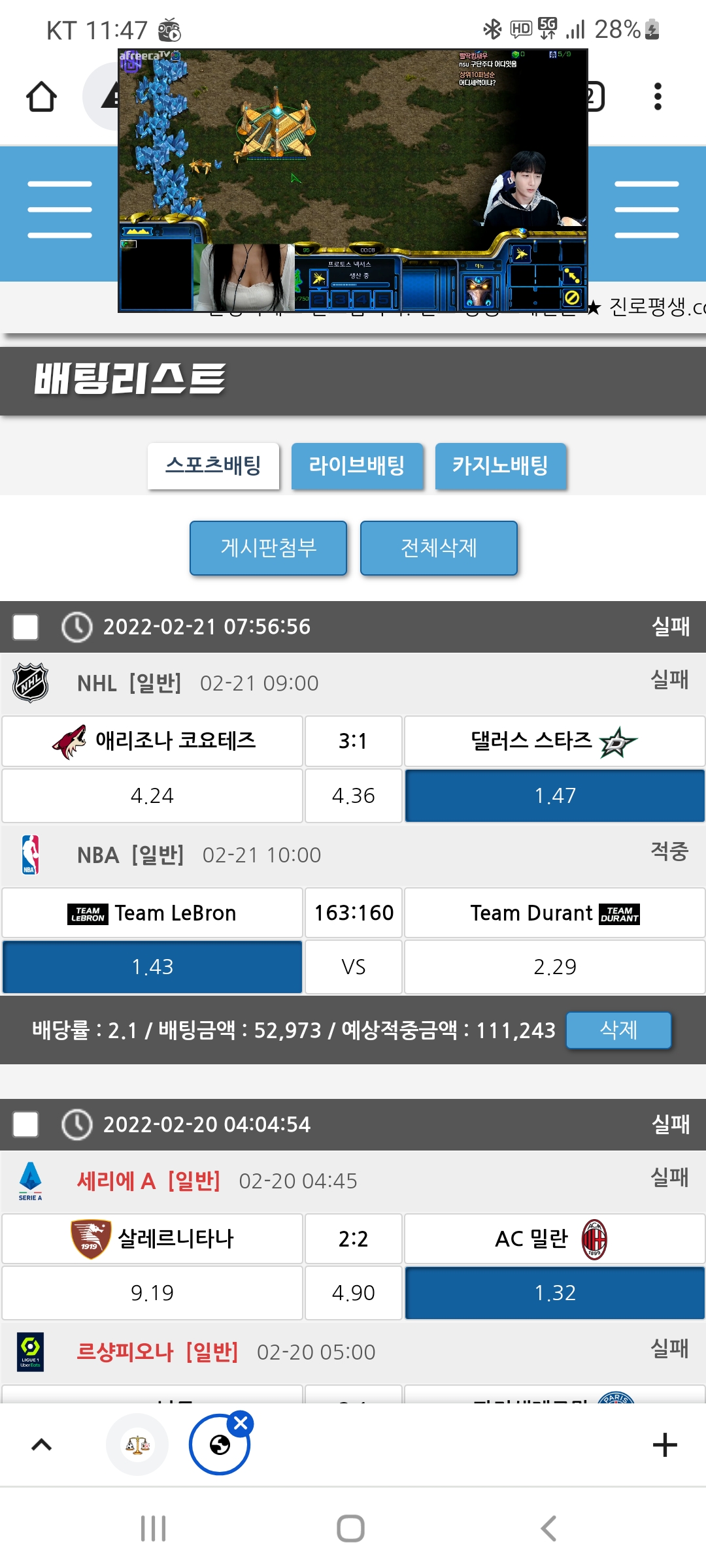Switch to the 카지노배팅 tab
This screenshot has width=706, height=1568.
[x=500, y=466]
